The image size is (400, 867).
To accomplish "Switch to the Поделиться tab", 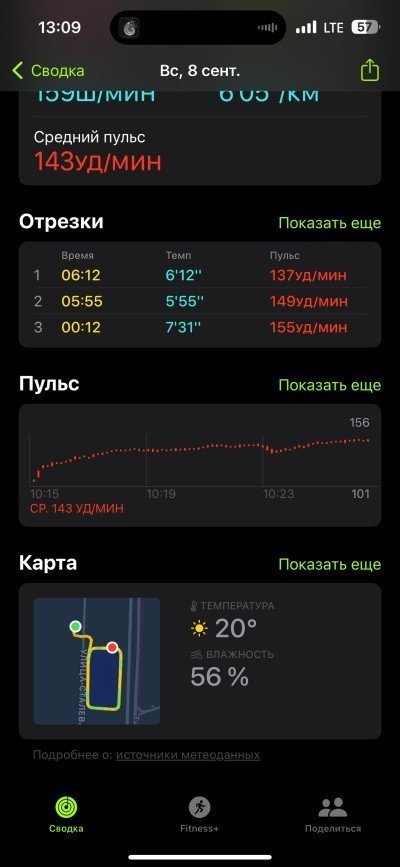I will [333, 814].
